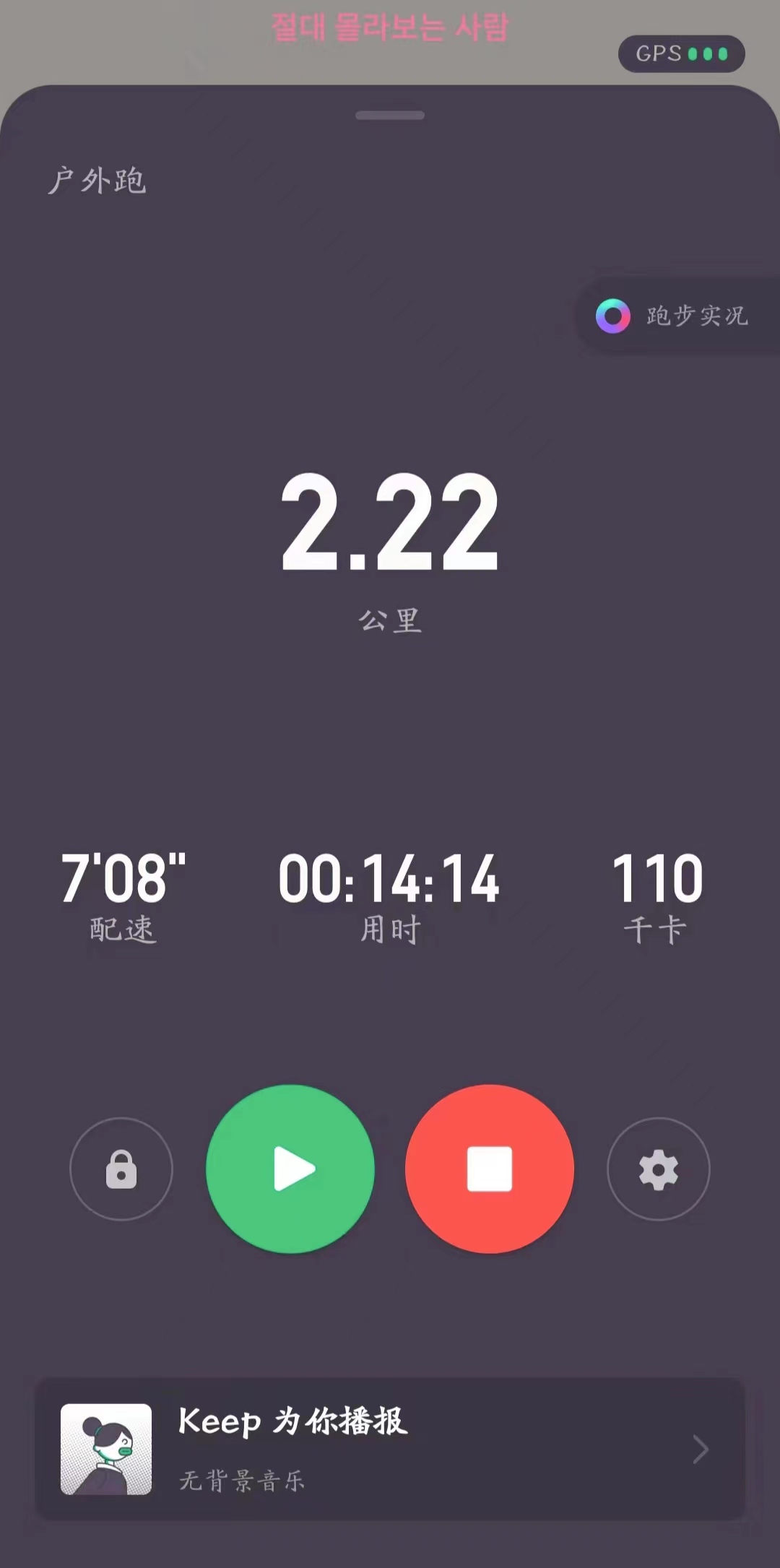Lock the screen with the padlock icon

click(x=121, y=1169)
